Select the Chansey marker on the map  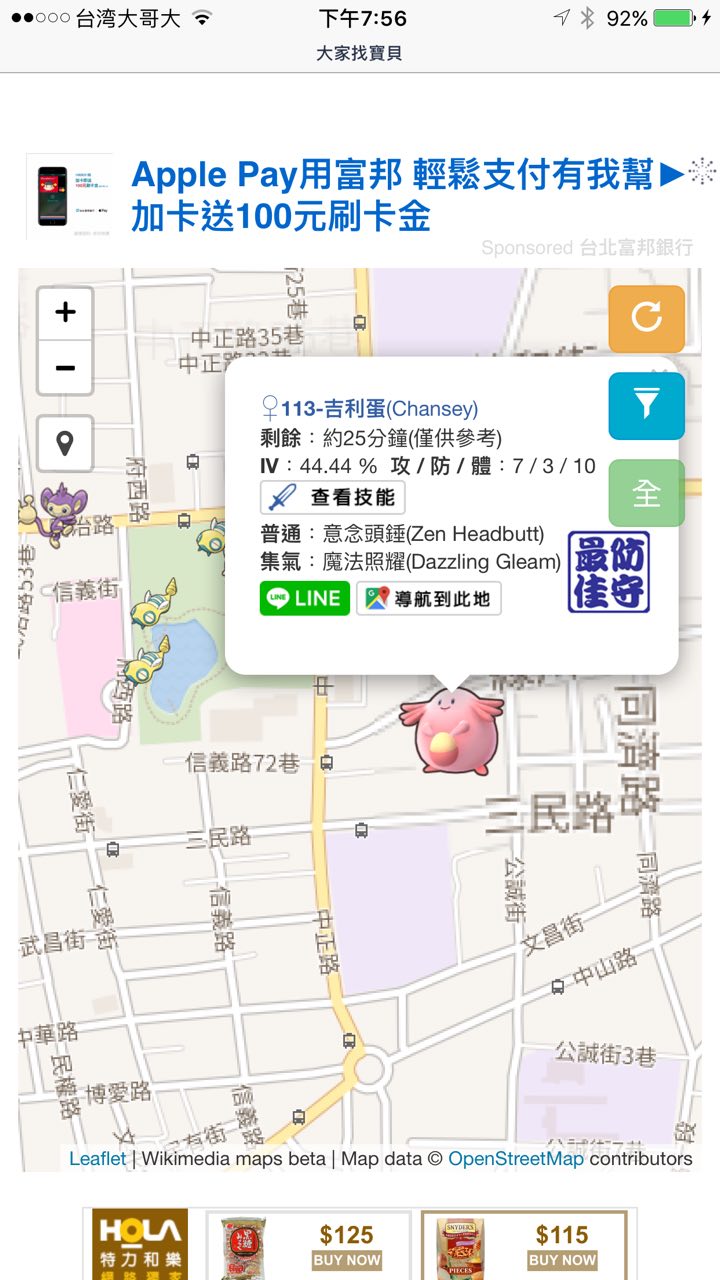click(x=450, y=732)
